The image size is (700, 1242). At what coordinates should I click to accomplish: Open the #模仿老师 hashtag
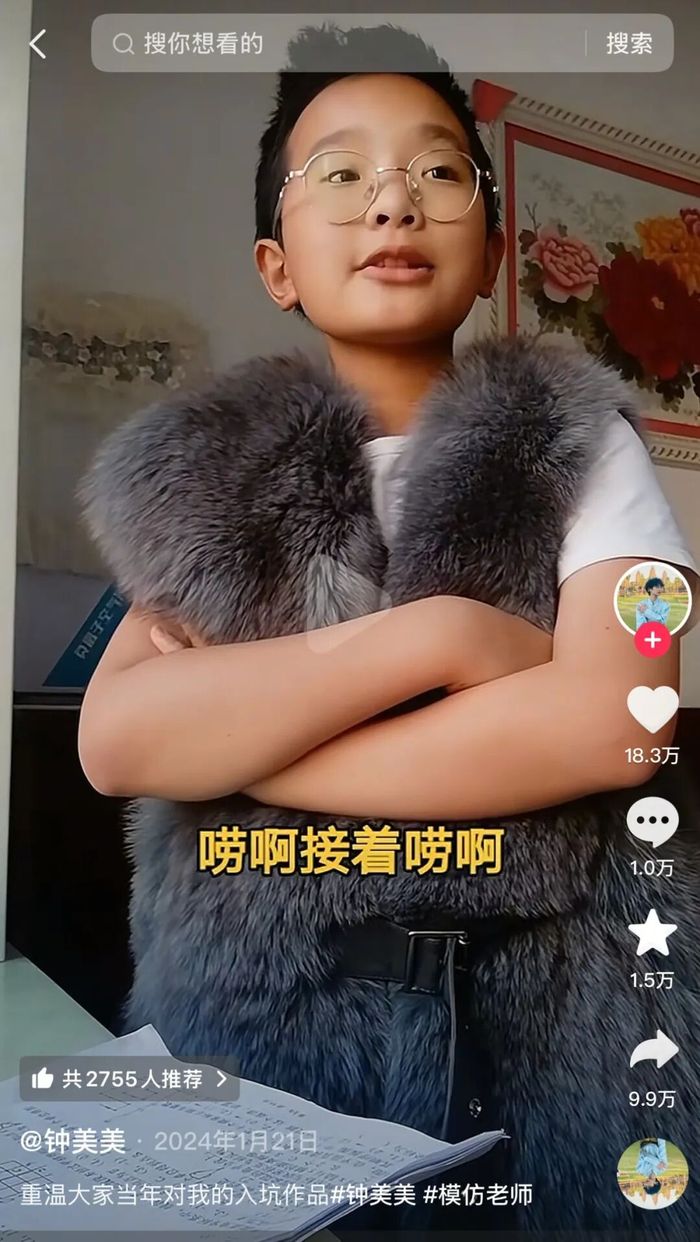[478, 1194]
